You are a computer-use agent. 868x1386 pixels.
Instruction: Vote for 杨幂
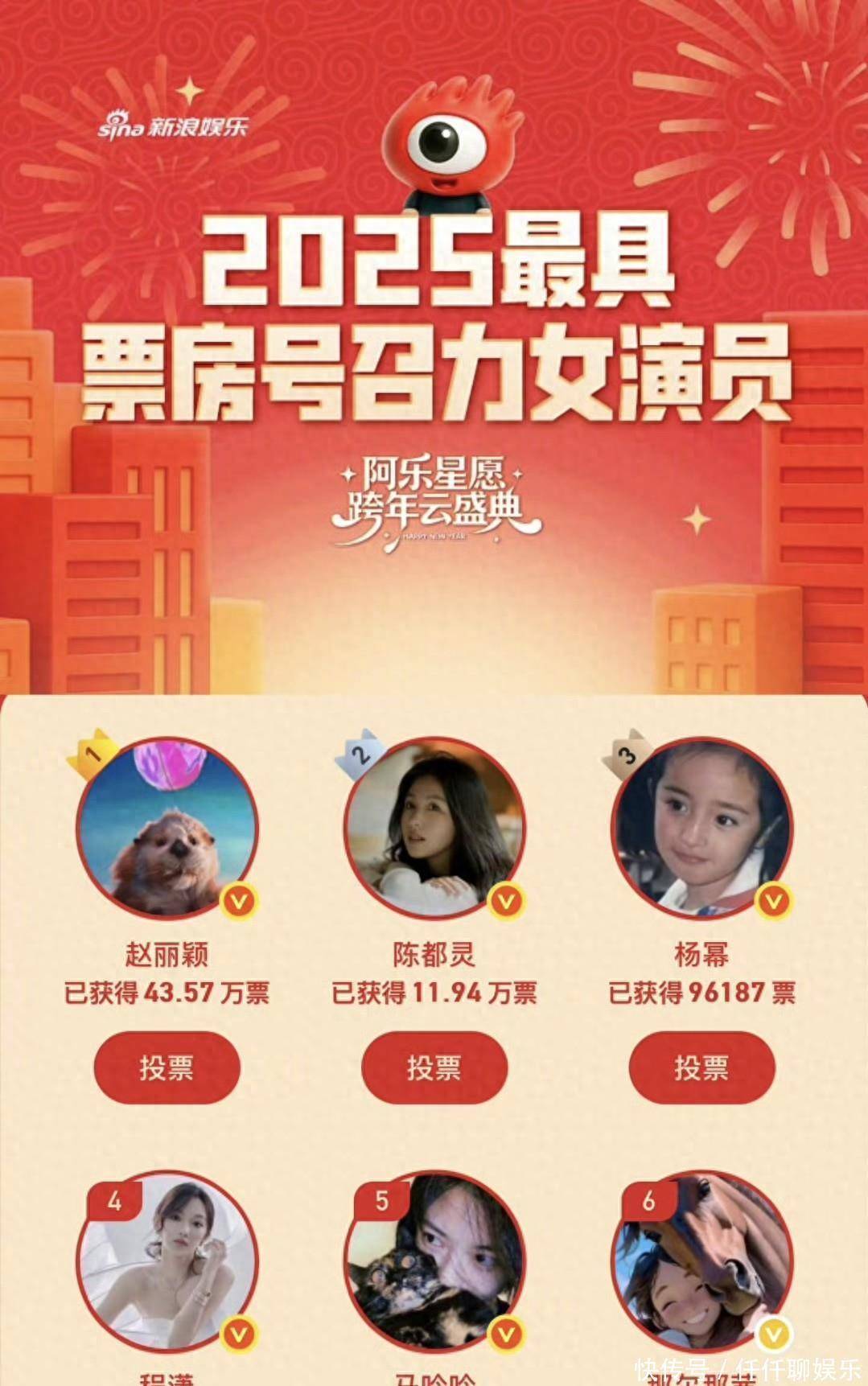701,1067
